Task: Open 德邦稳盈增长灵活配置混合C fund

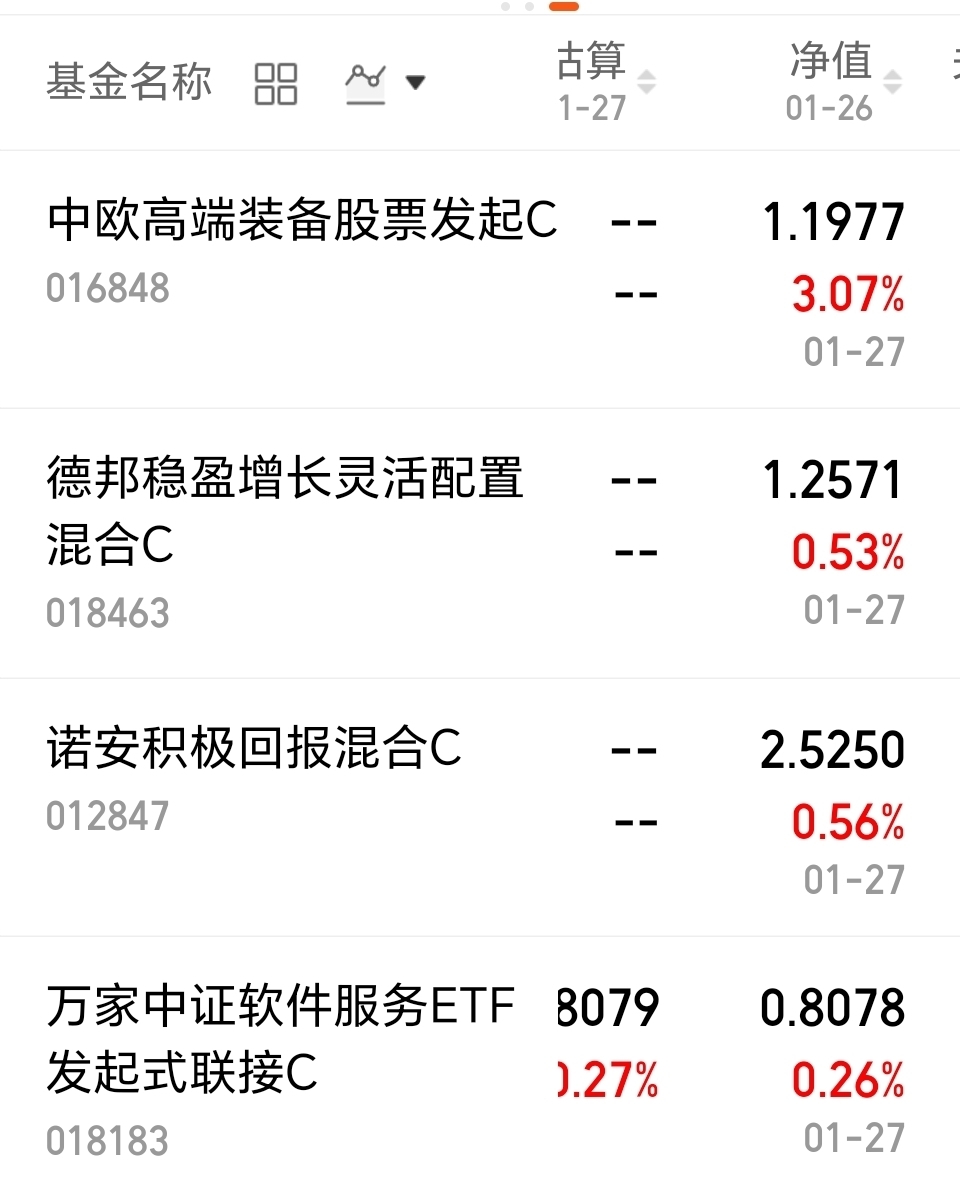Action: pyautogui.click(x=285, y=512)
